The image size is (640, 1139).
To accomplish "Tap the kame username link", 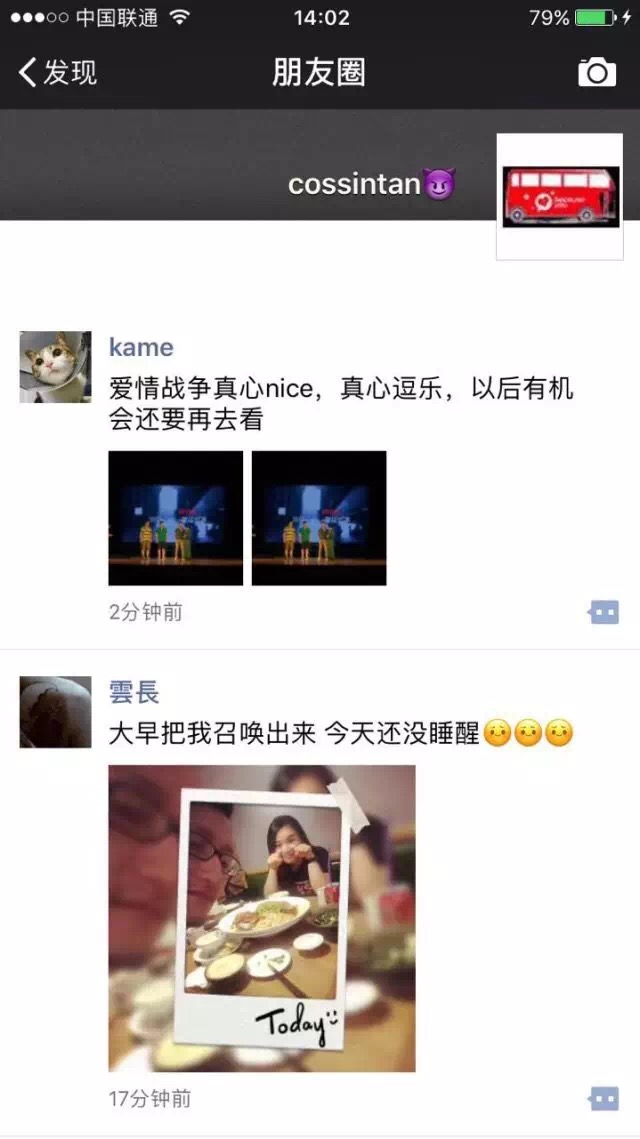I will pos(141,347).
